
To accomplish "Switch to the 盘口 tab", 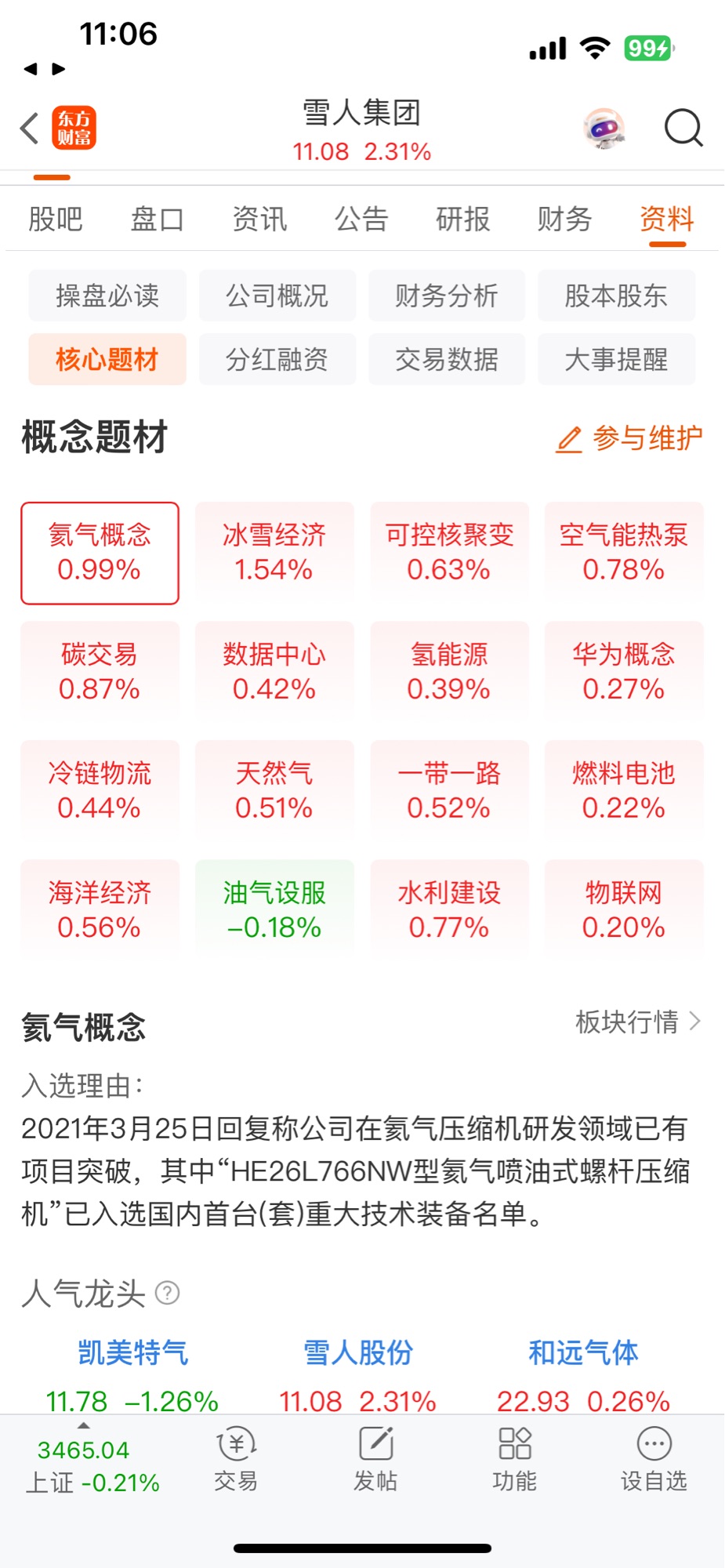I will 157,219.
